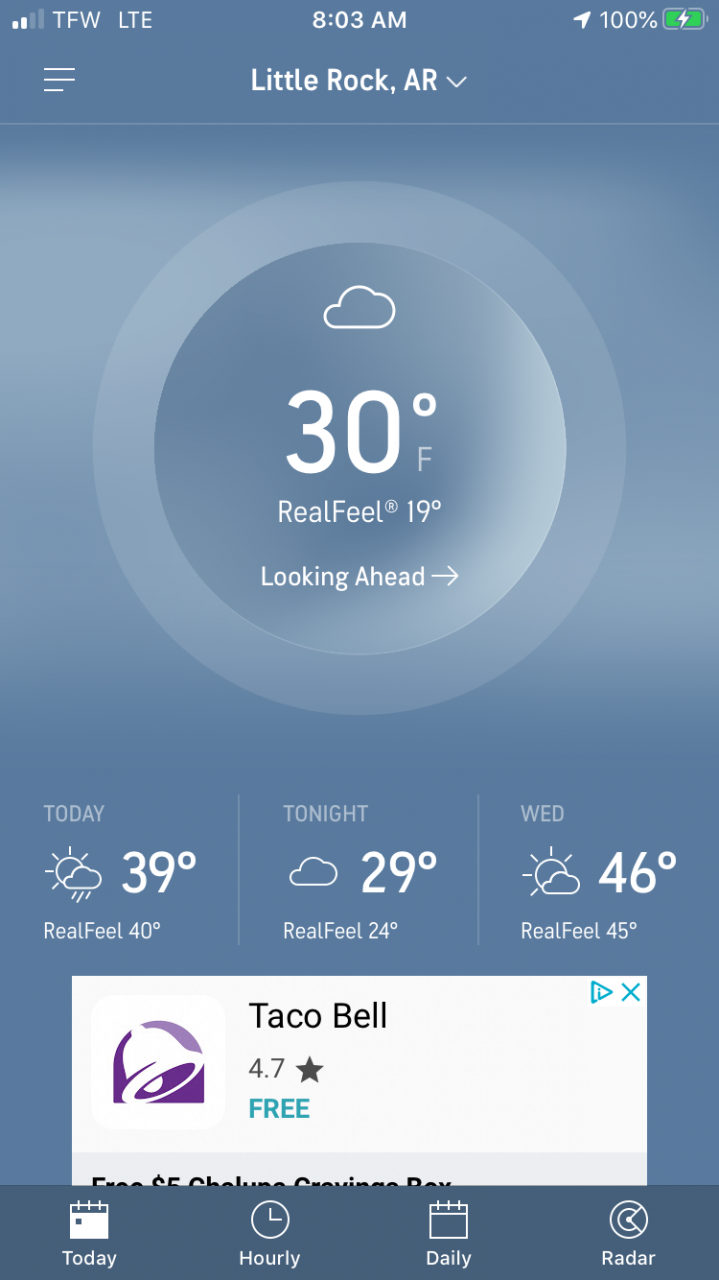Open the hamburger menu
The image size is (719, 1280).
coord(59,80)
